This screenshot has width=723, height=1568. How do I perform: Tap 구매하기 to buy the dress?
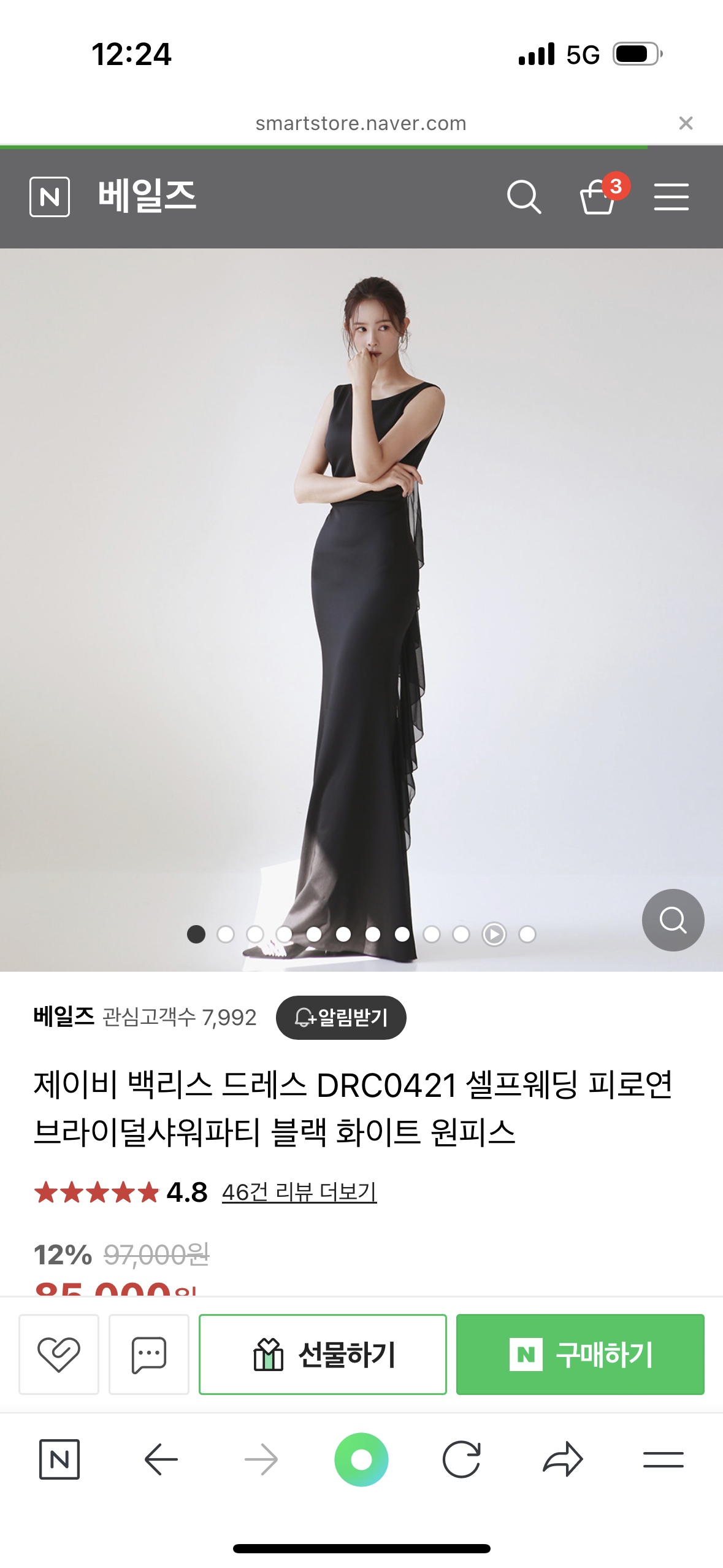pos(580,1354)
